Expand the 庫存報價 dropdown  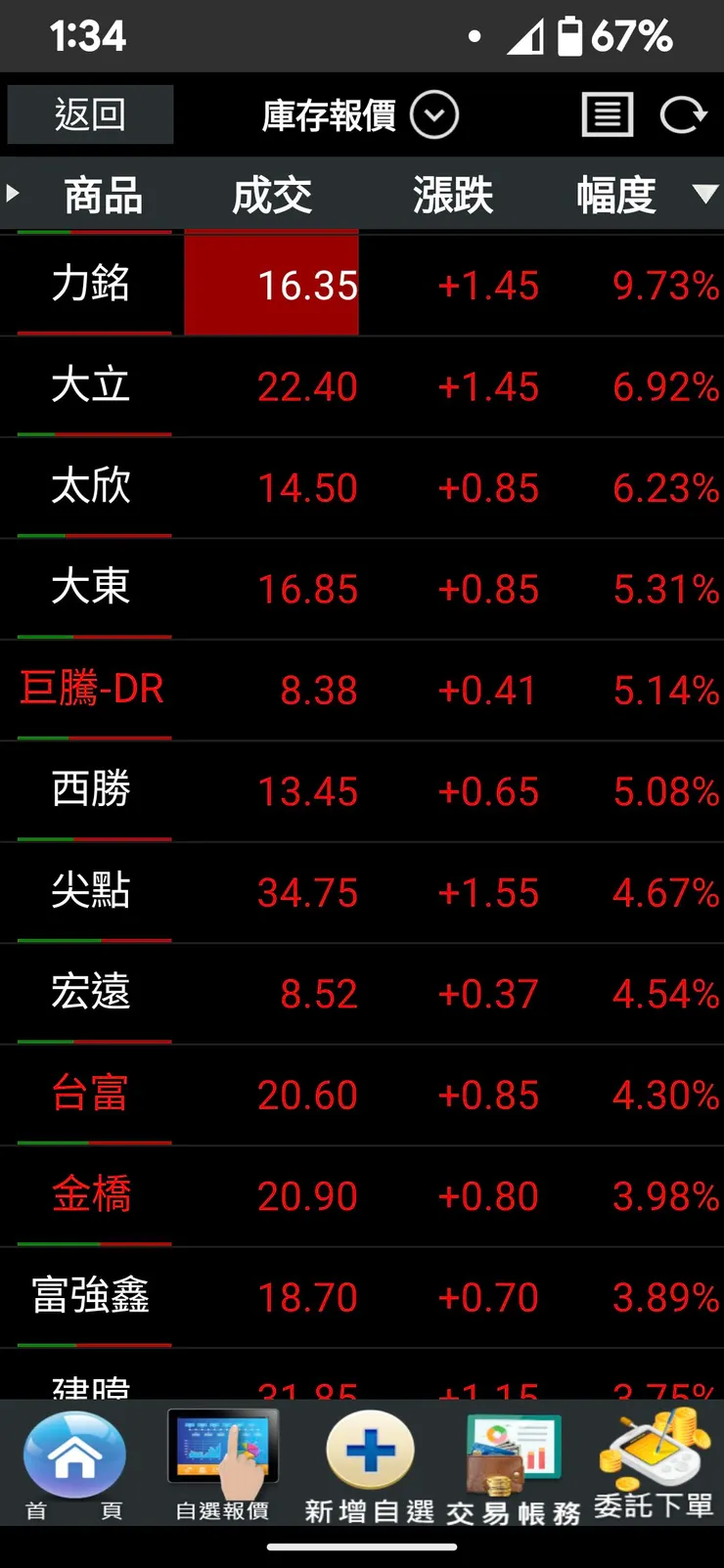coord(434,115)
